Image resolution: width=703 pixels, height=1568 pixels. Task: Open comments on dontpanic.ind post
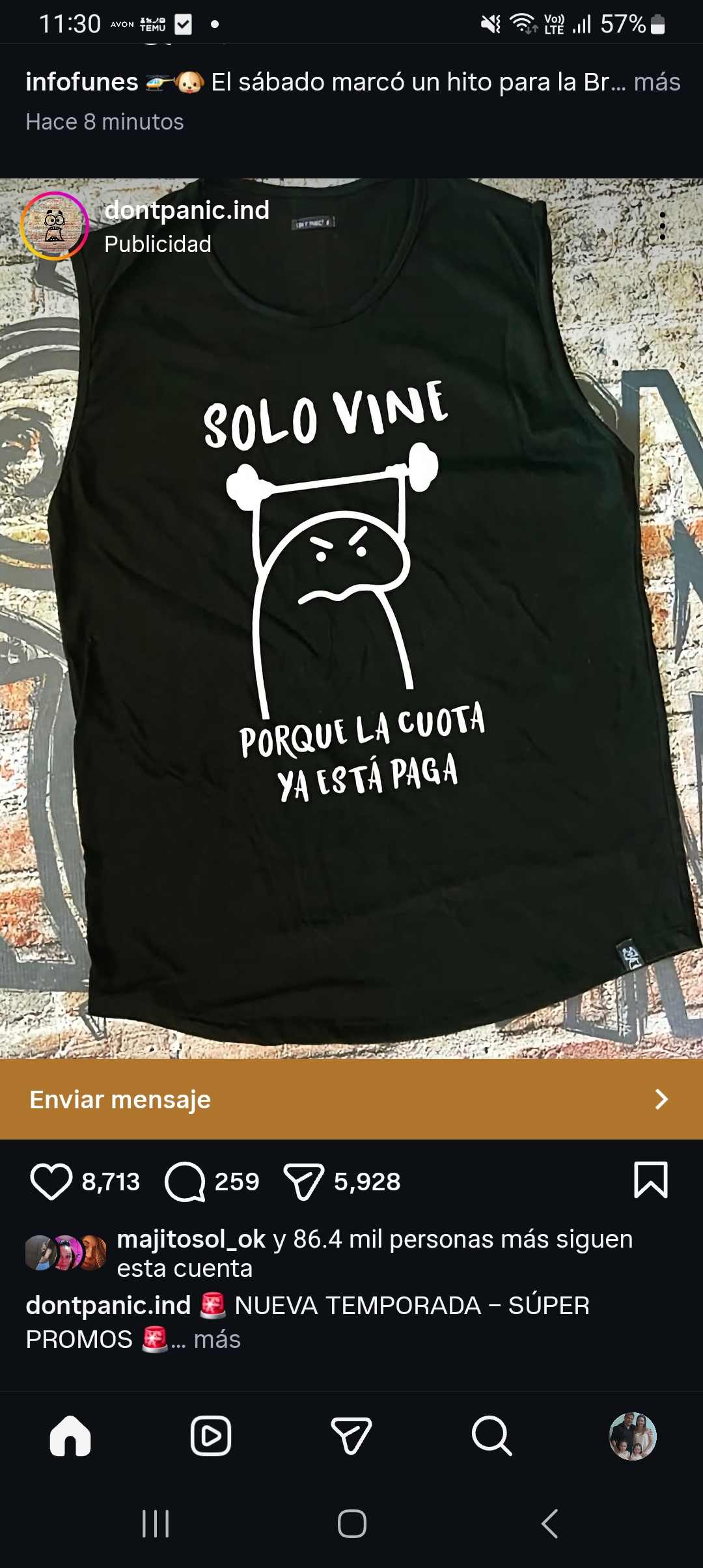[185, 1181]
